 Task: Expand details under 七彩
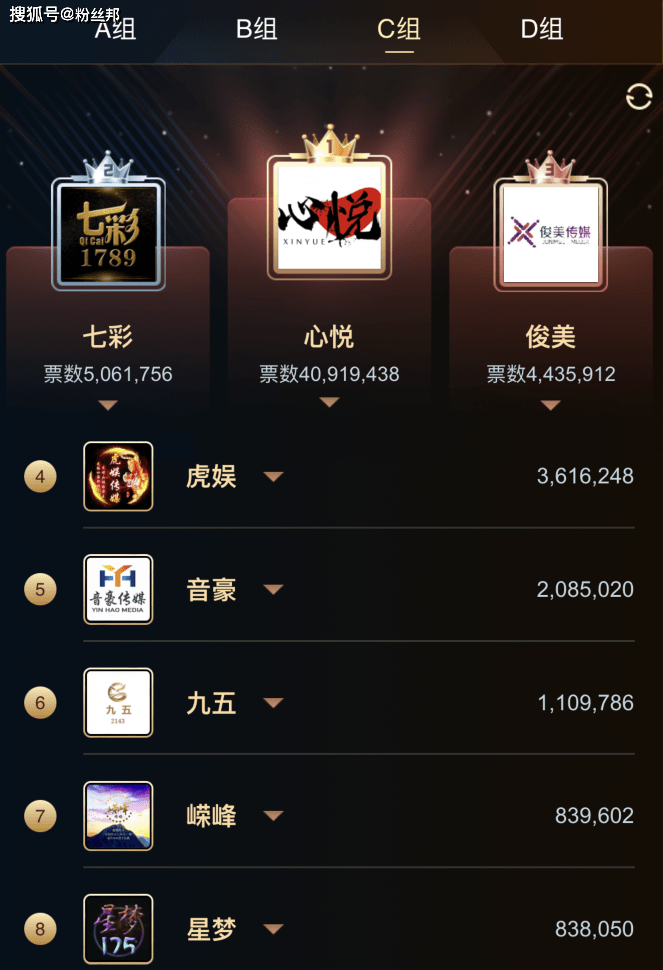click(108, 405)
